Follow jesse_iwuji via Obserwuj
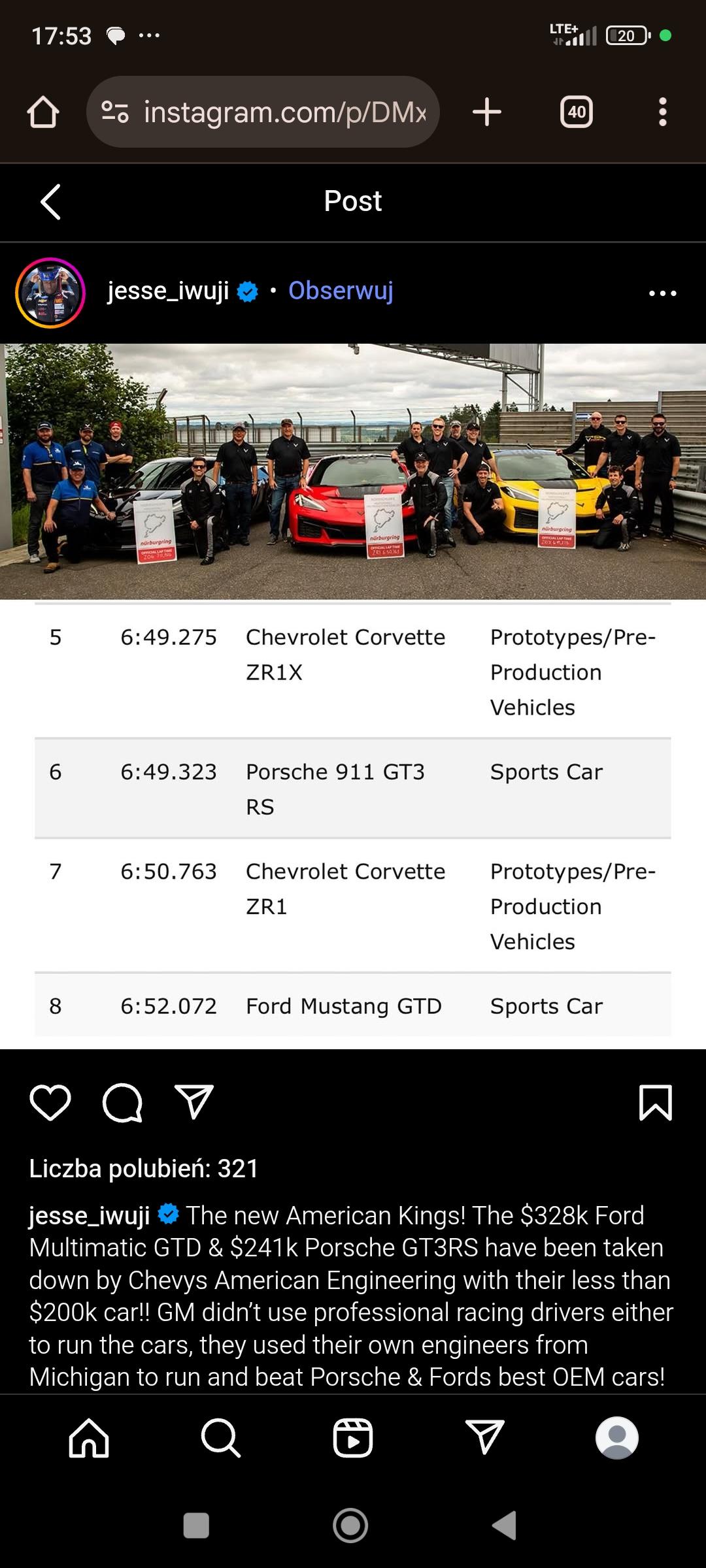Screen dimensions: 706x1568 341,291
